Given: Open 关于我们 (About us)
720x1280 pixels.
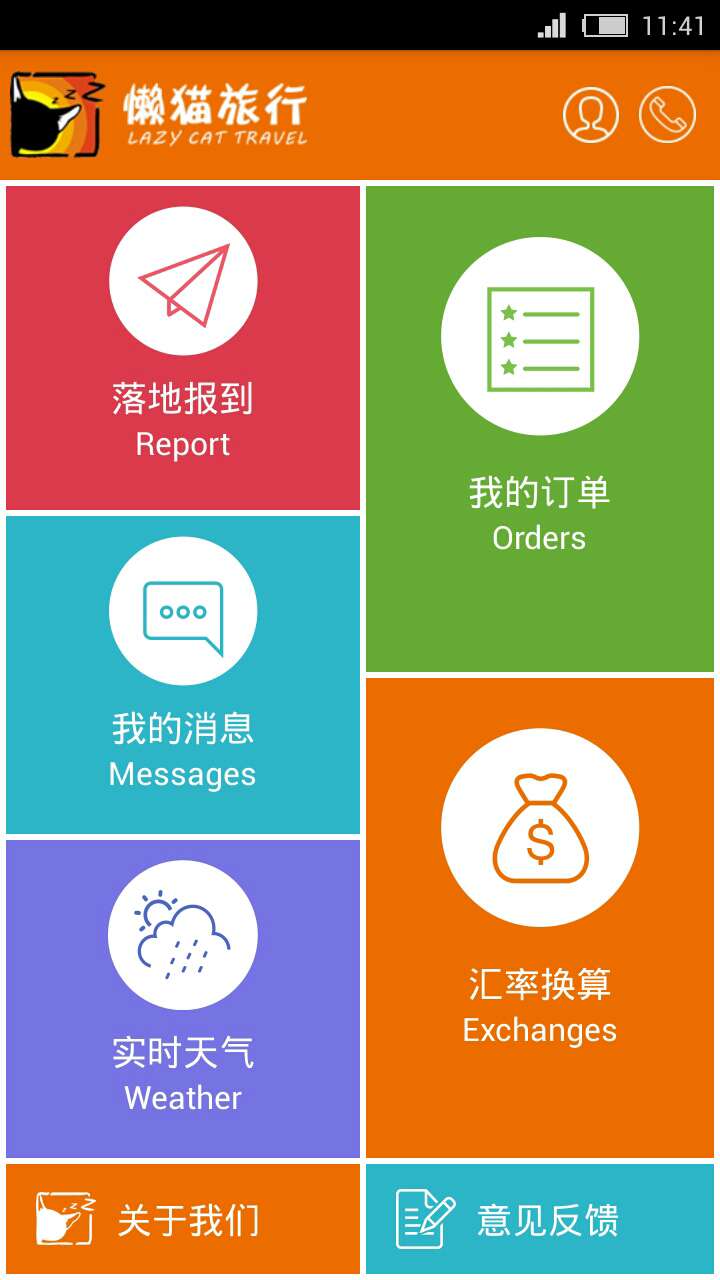Looking at the screenshot, I should (x=183, y=1219).
